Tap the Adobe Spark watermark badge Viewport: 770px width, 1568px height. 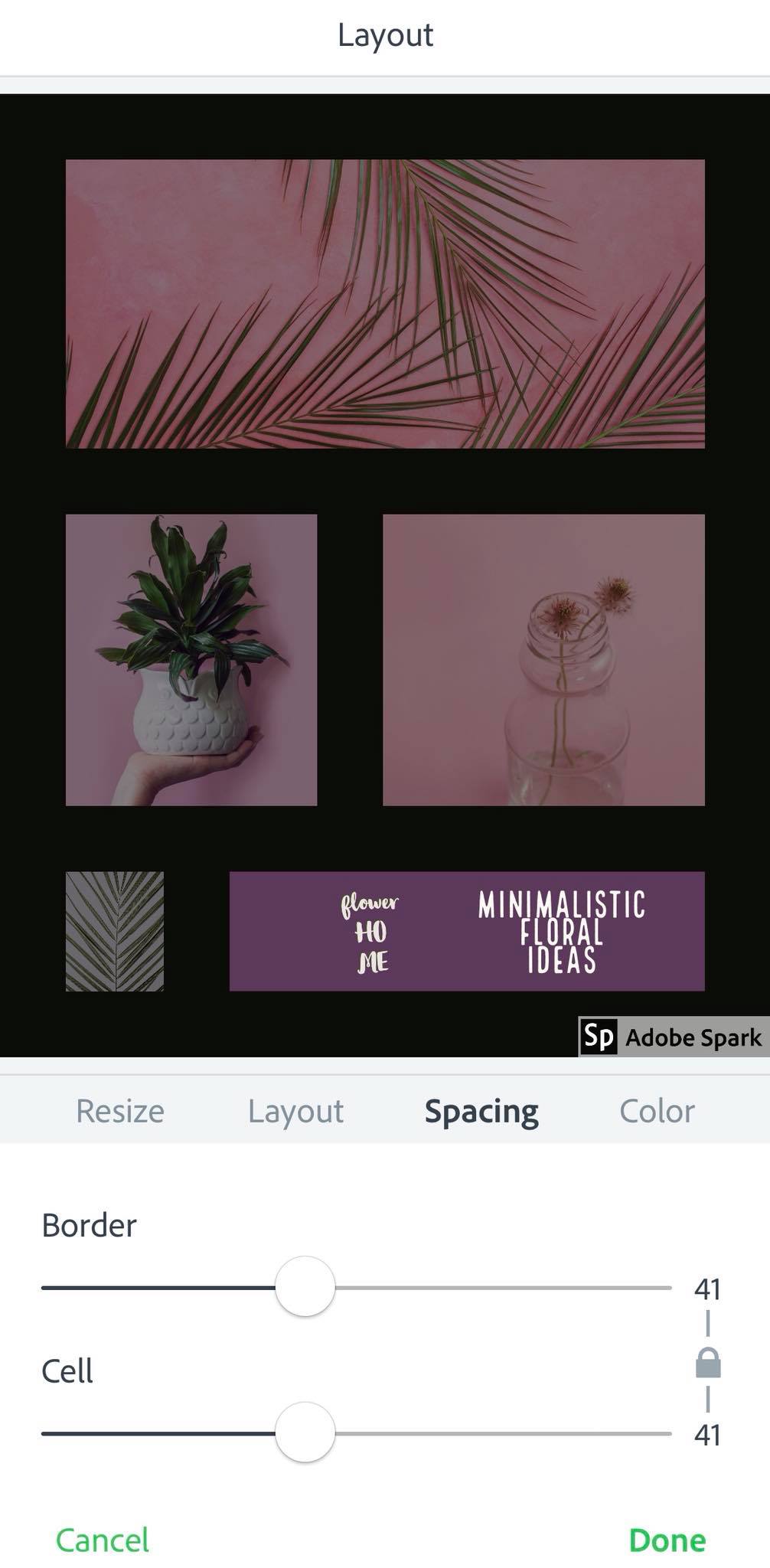coord(673,1037)
